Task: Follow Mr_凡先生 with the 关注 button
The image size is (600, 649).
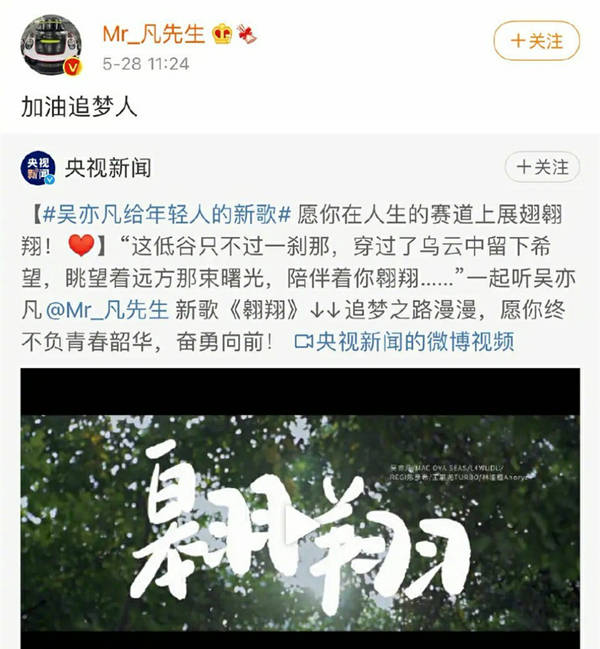Action: click(x=537, y=42)
